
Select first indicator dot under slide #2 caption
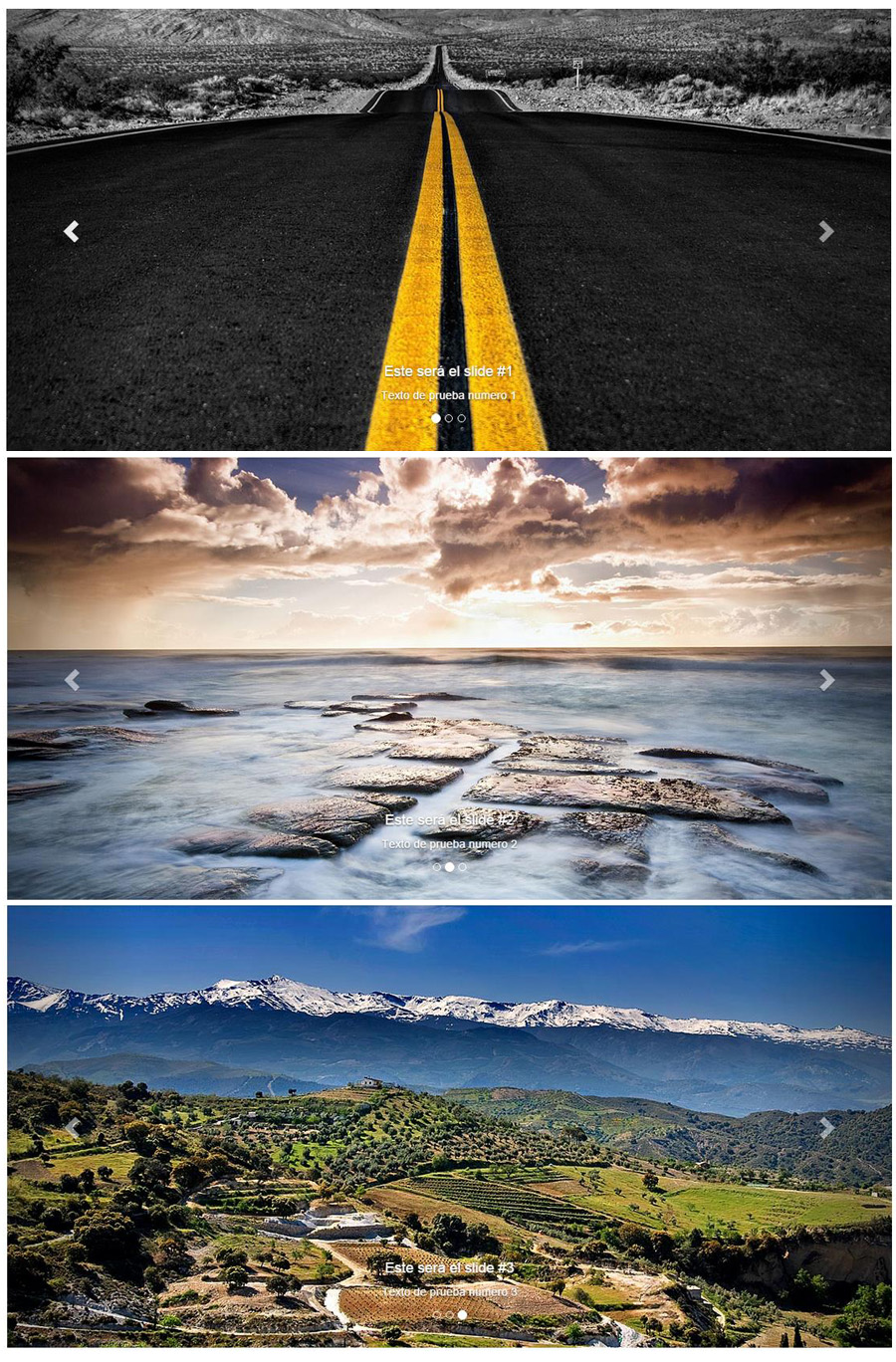click(x=436, y=867)
